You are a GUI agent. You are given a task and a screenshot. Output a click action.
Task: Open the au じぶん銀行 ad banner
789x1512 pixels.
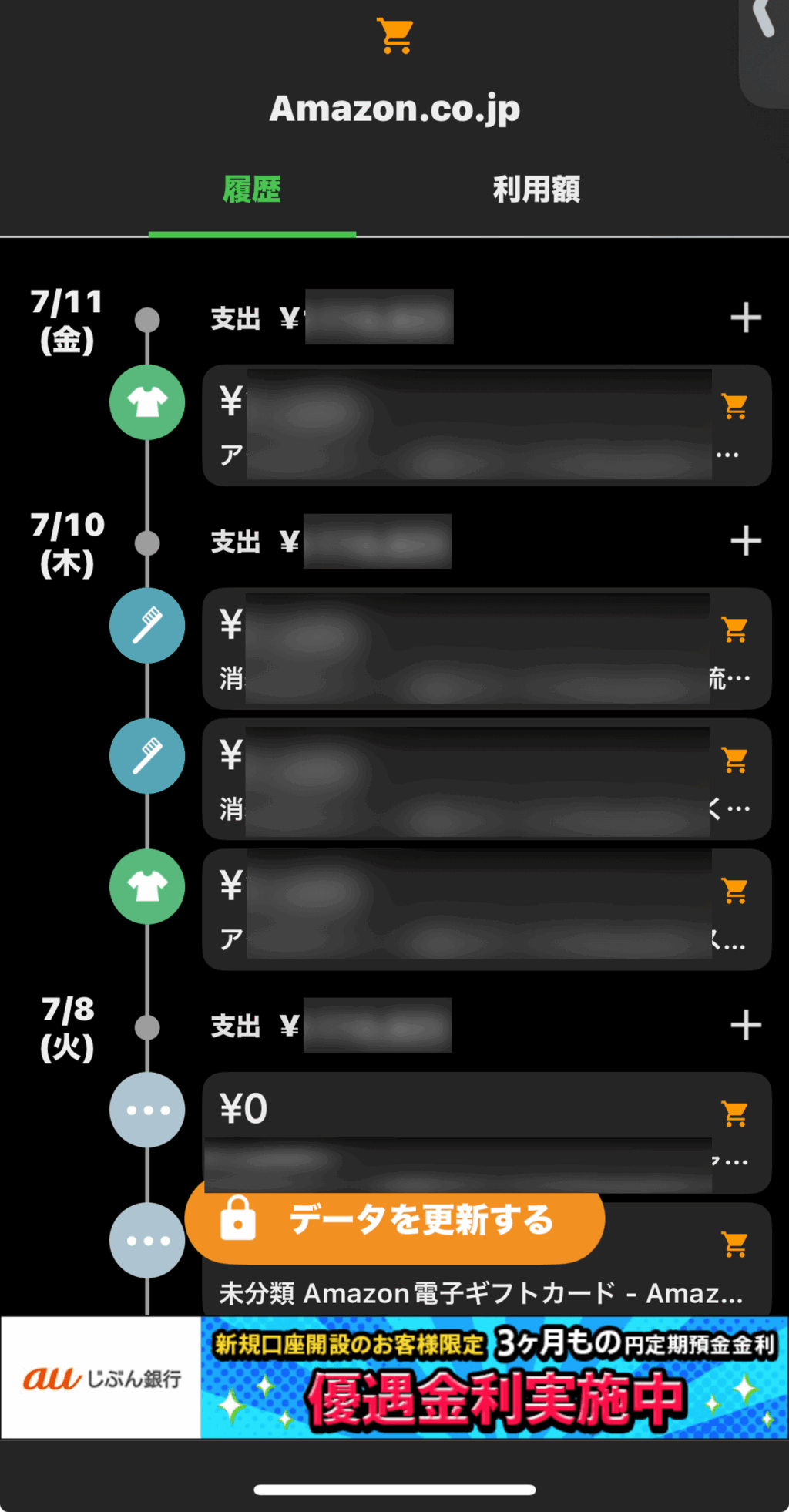pos(394,1377)
